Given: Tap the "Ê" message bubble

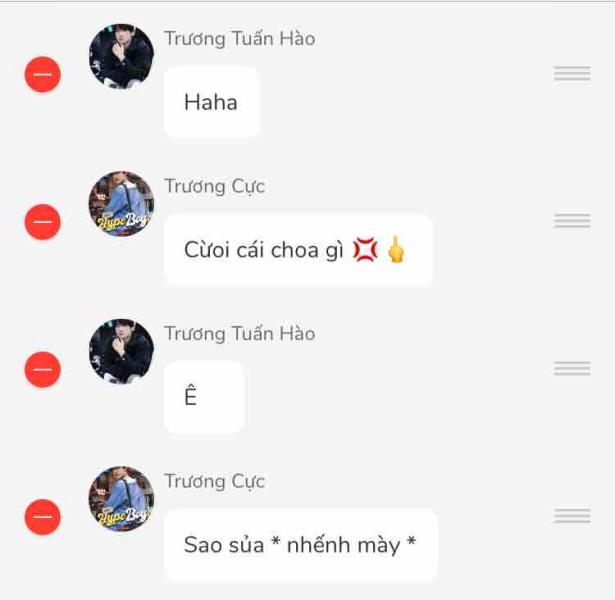Looking at the screenshot, I should pyautogui.click(x=203, y=397).
